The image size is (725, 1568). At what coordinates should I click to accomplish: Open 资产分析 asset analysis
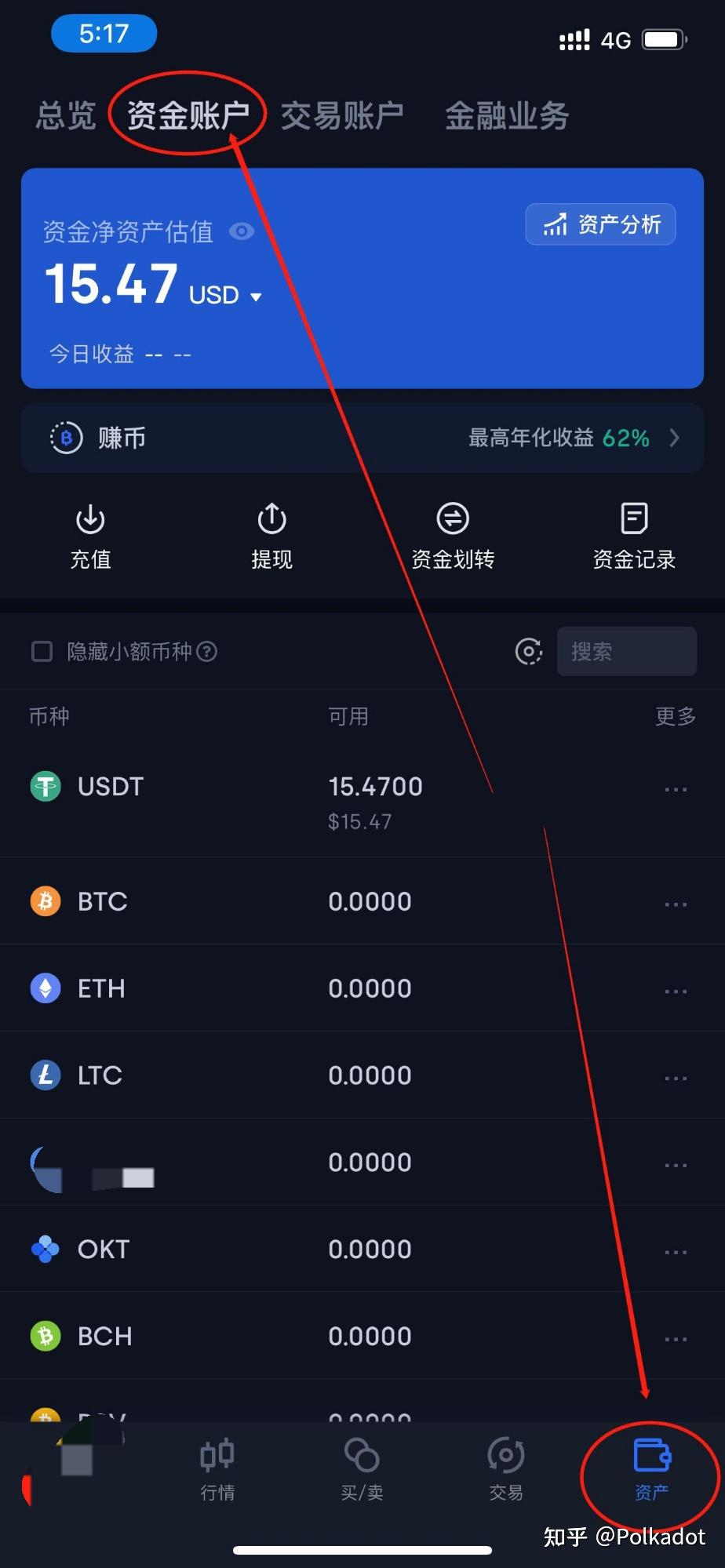pos(601,225)
